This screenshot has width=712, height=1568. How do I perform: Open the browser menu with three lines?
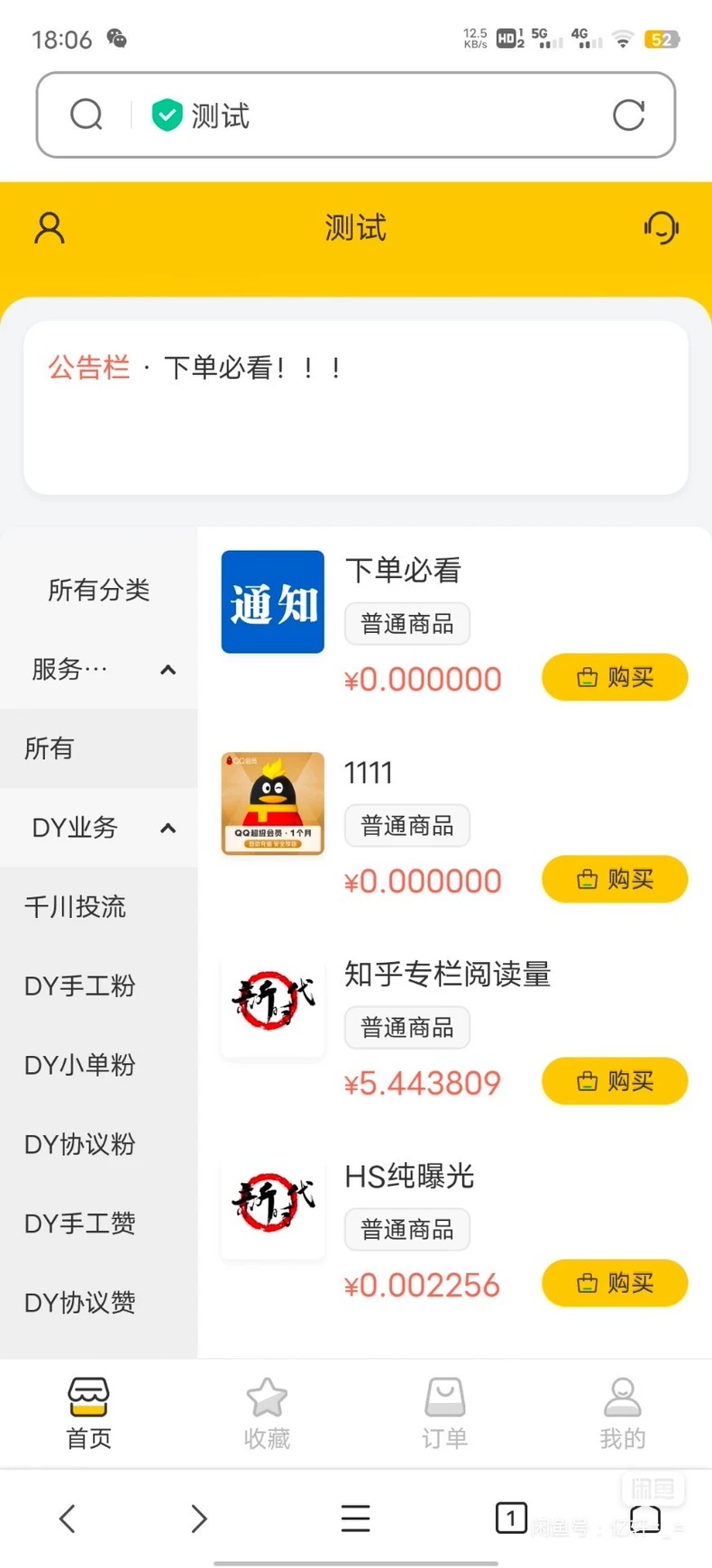pos(356,1518)
